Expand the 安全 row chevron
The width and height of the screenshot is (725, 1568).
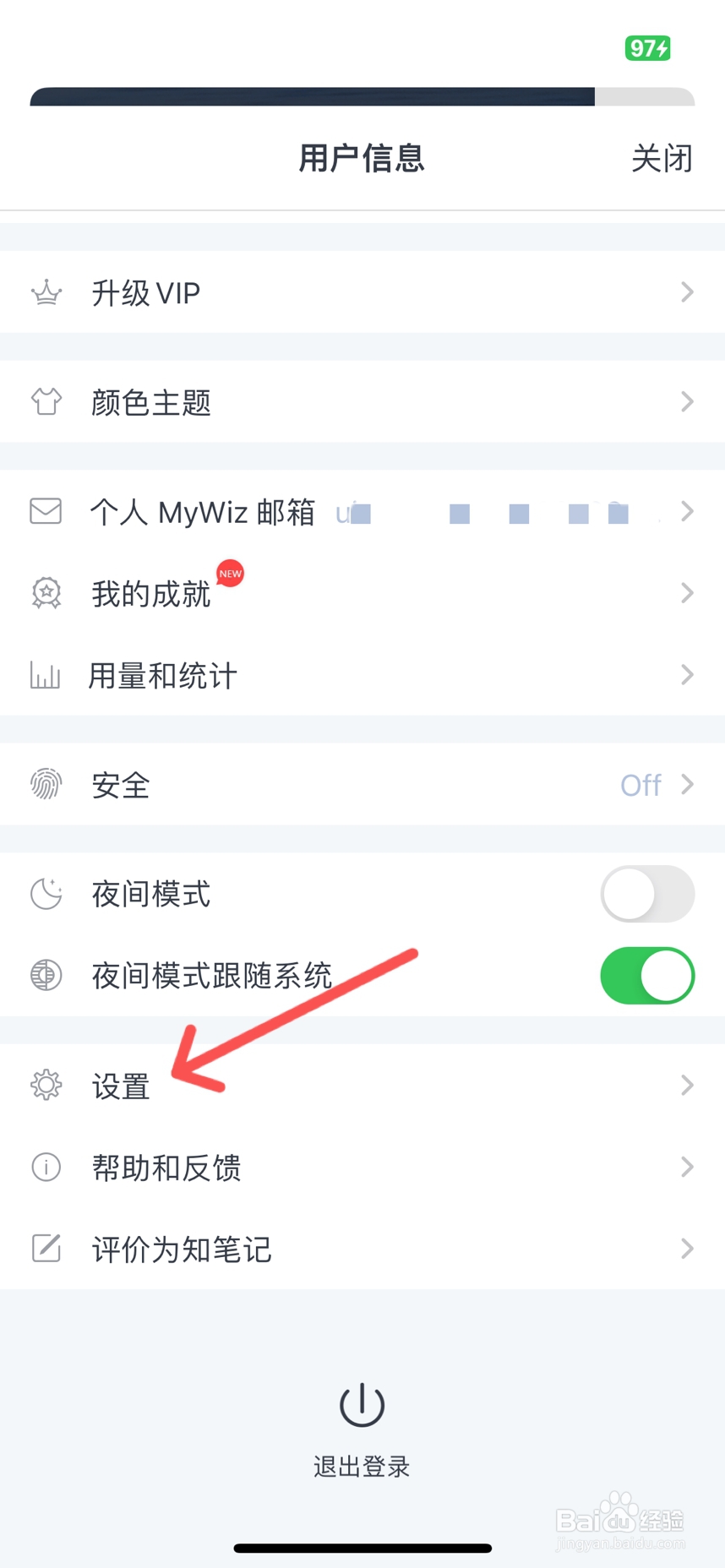click(x=687, y=784)
